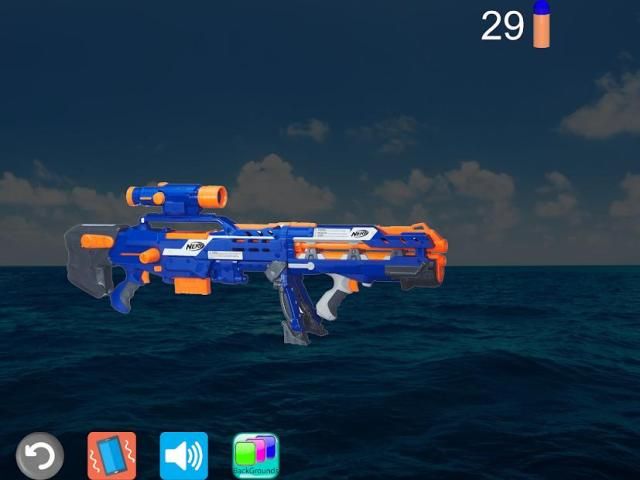Toggle phone vibration setting
Screen dimensions: 640x480
coord(111,456)
